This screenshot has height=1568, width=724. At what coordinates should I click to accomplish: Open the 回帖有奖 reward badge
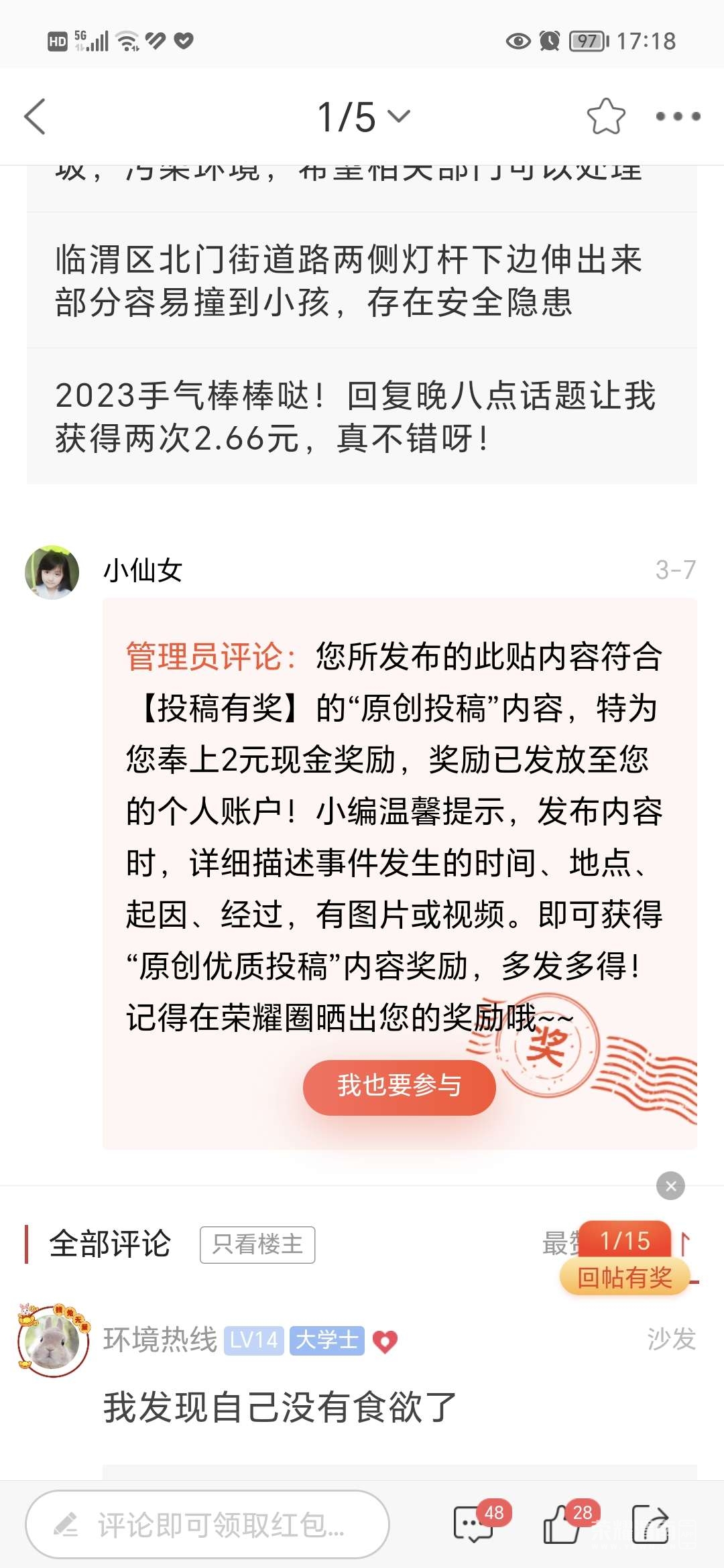(x=625, y=1277)
